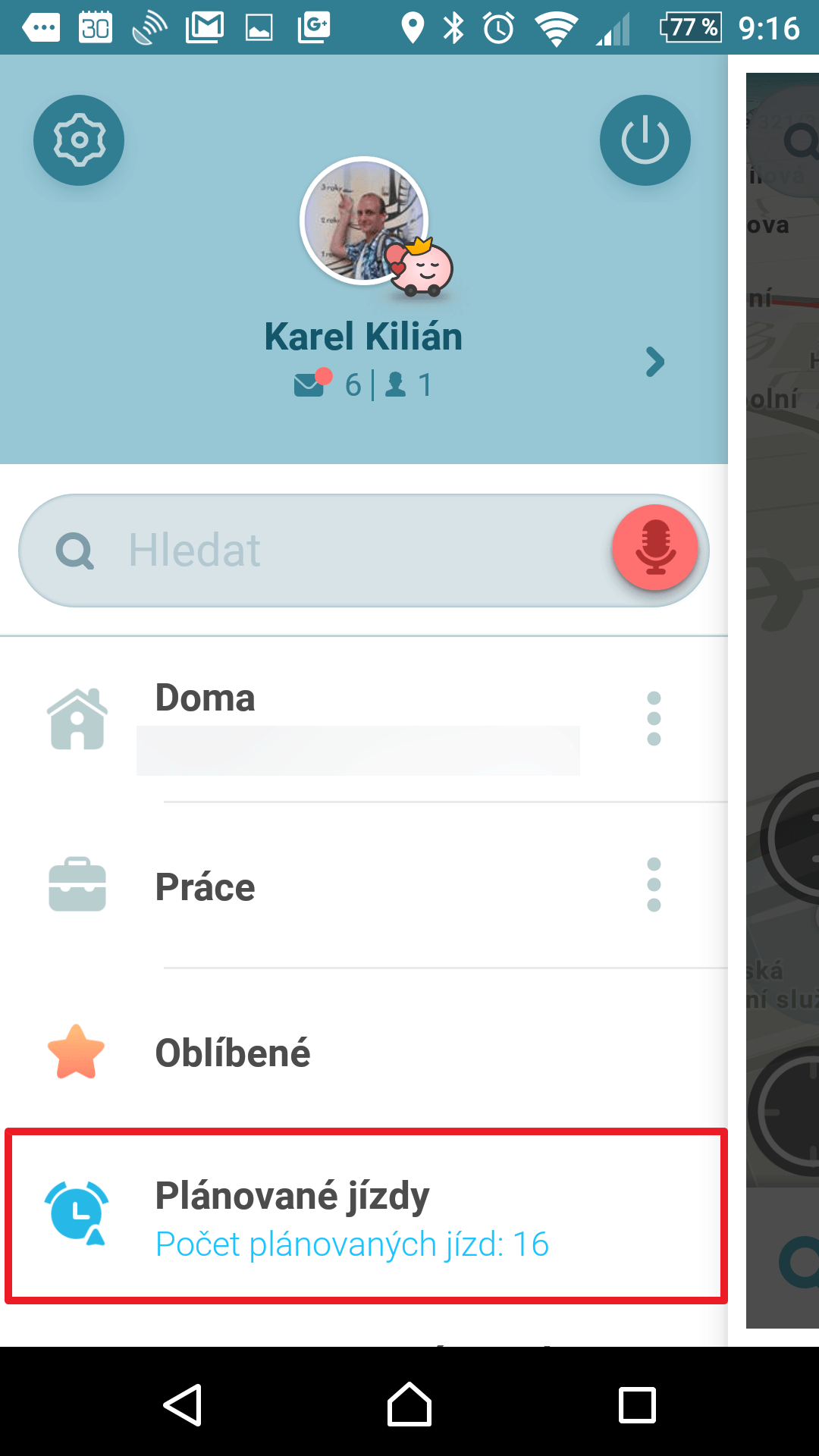This screenshot has width=819, height=1456.
Task: Tap the power off button
Action: pos(645,140)
